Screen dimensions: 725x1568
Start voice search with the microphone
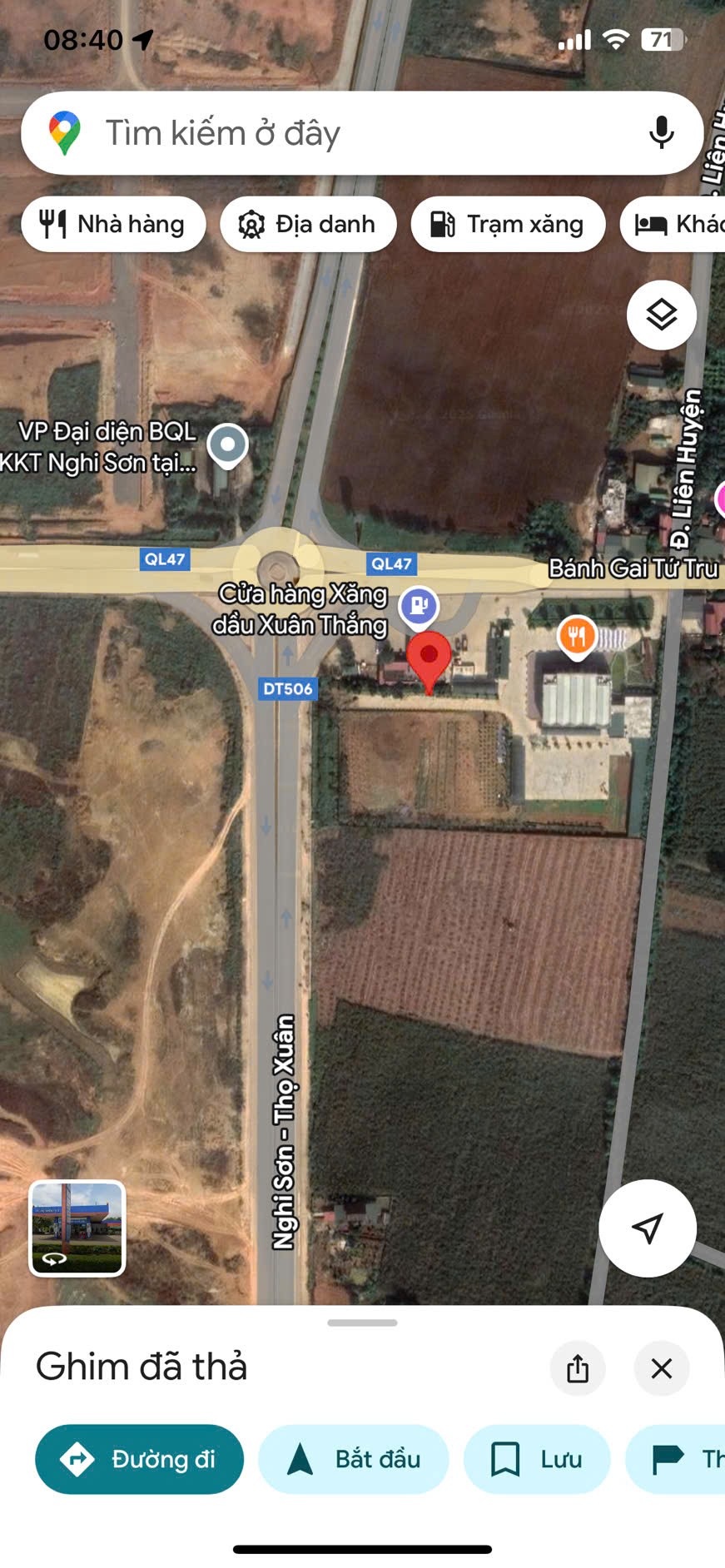click(661, 133)
